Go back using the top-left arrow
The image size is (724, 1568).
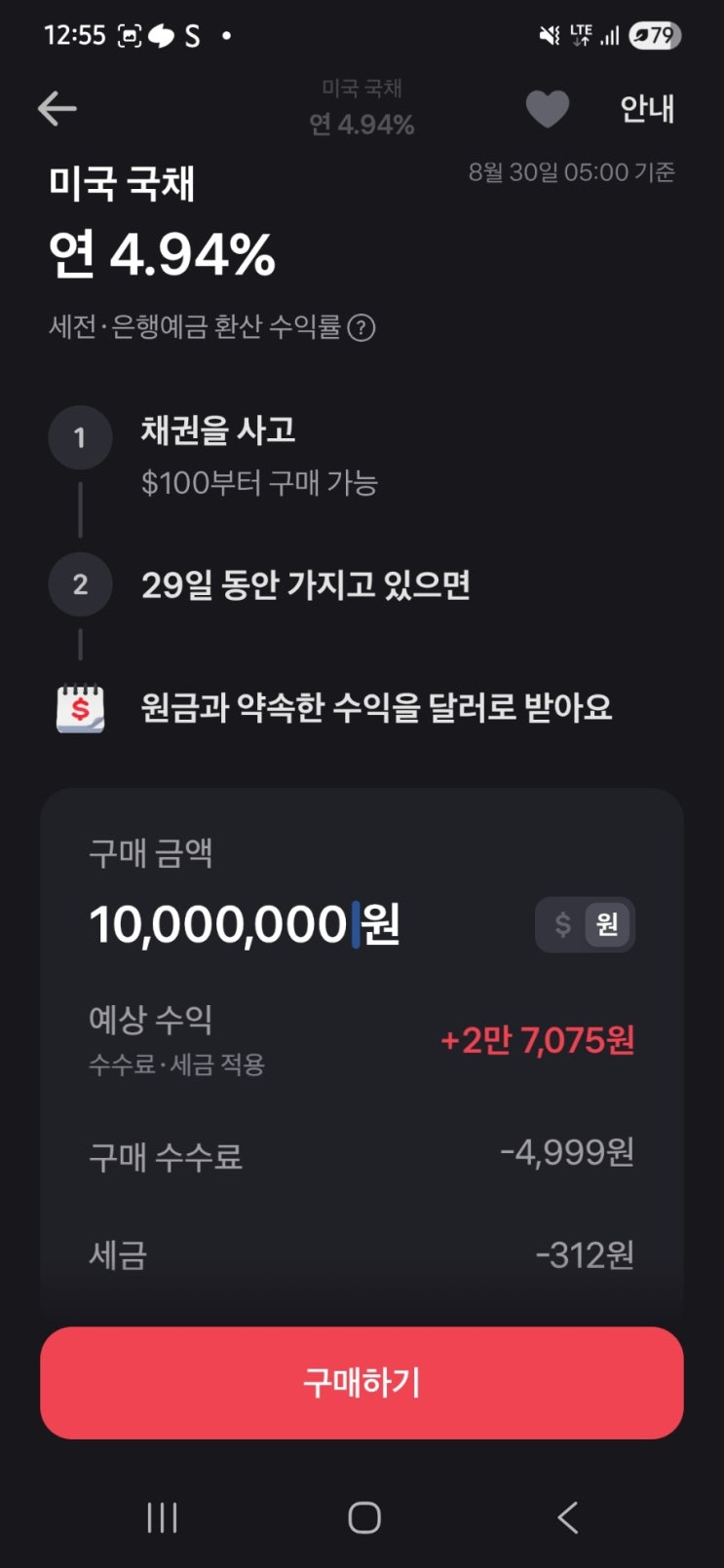click(x=57, y=109)
